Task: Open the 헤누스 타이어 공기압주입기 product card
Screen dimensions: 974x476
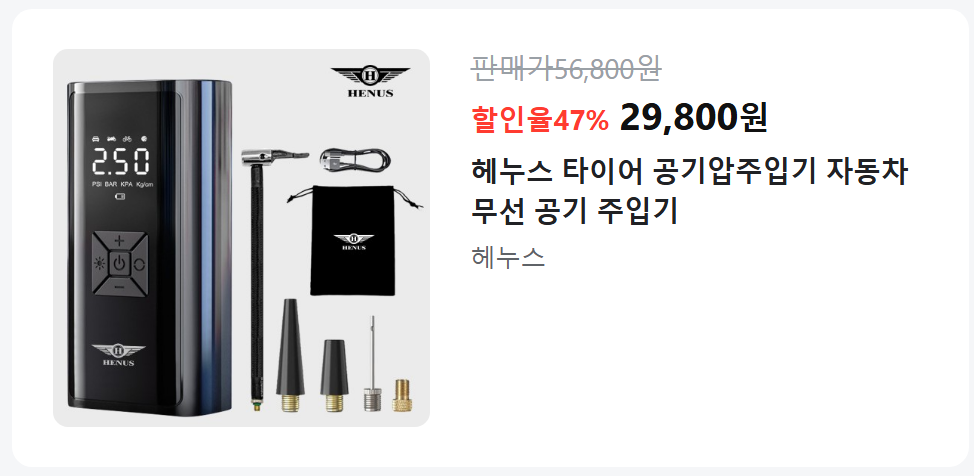Action: (689, 191)
